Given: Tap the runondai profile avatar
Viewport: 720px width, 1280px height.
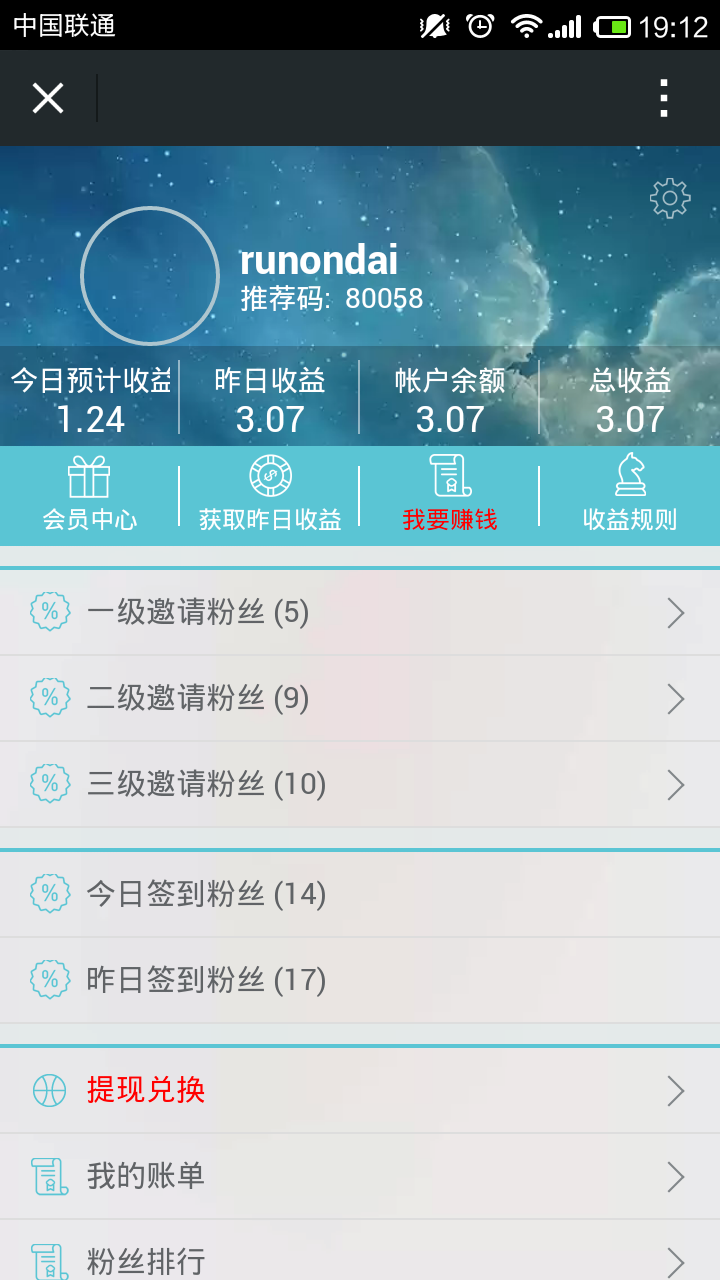Looking at the screenshot, I should coord(150,276).
